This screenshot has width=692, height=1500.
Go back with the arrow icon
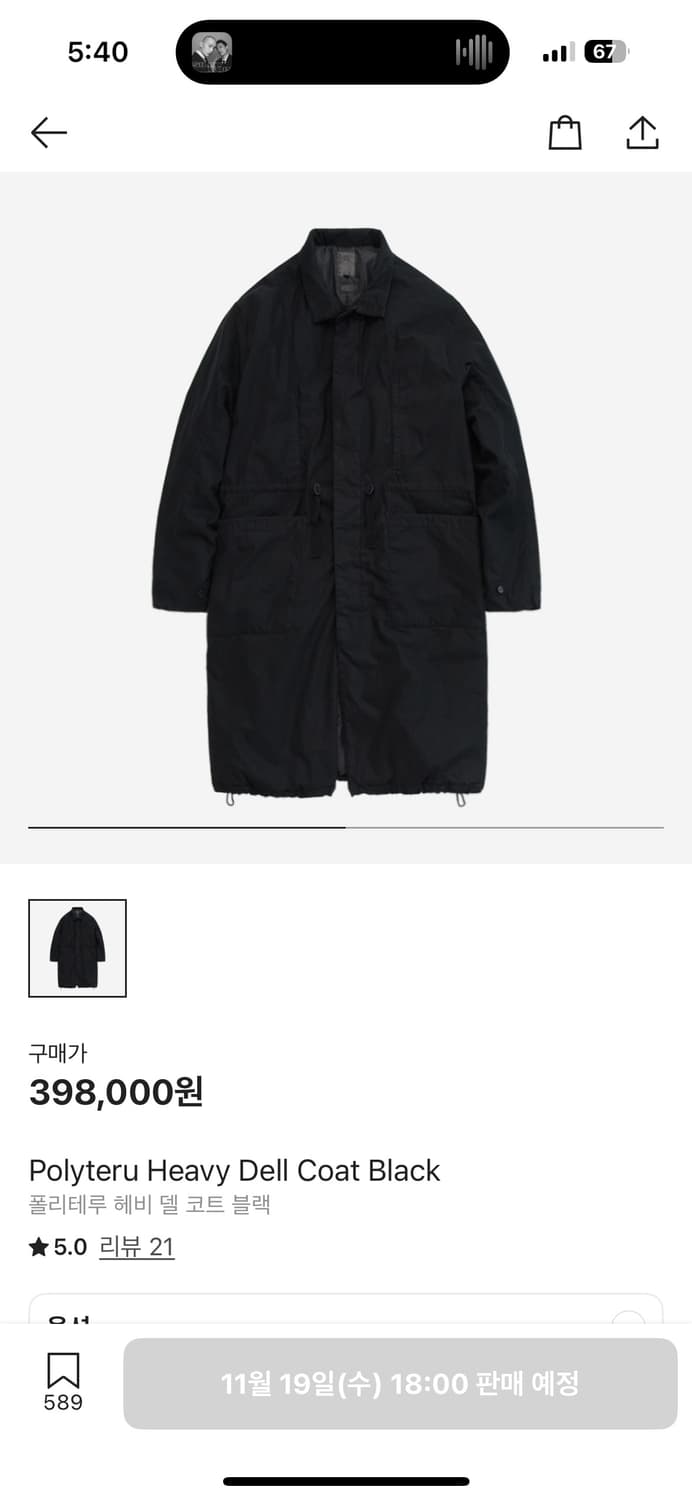tap(48, 132)
